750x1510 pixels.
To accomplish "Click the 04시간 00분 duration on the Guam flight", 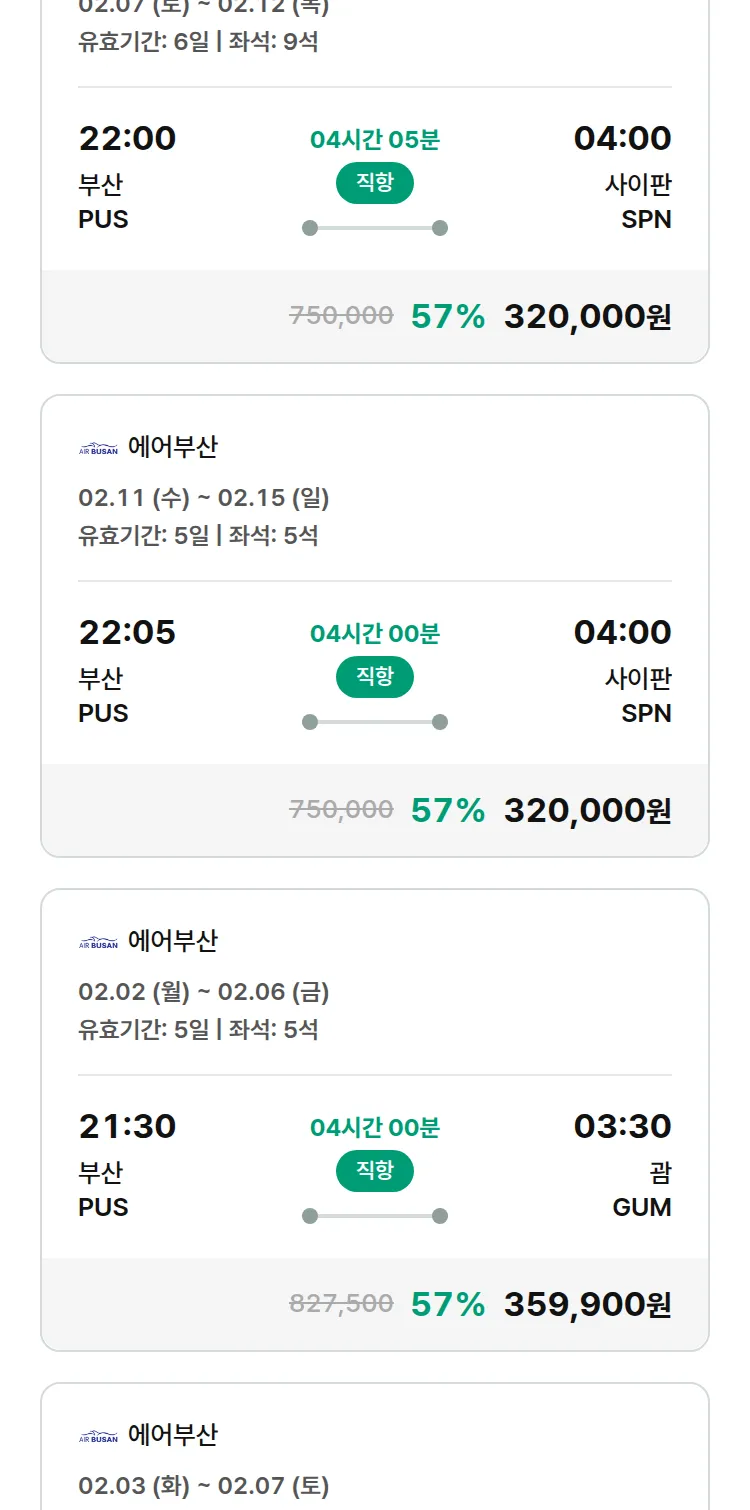I will (x=374, y=1127).
